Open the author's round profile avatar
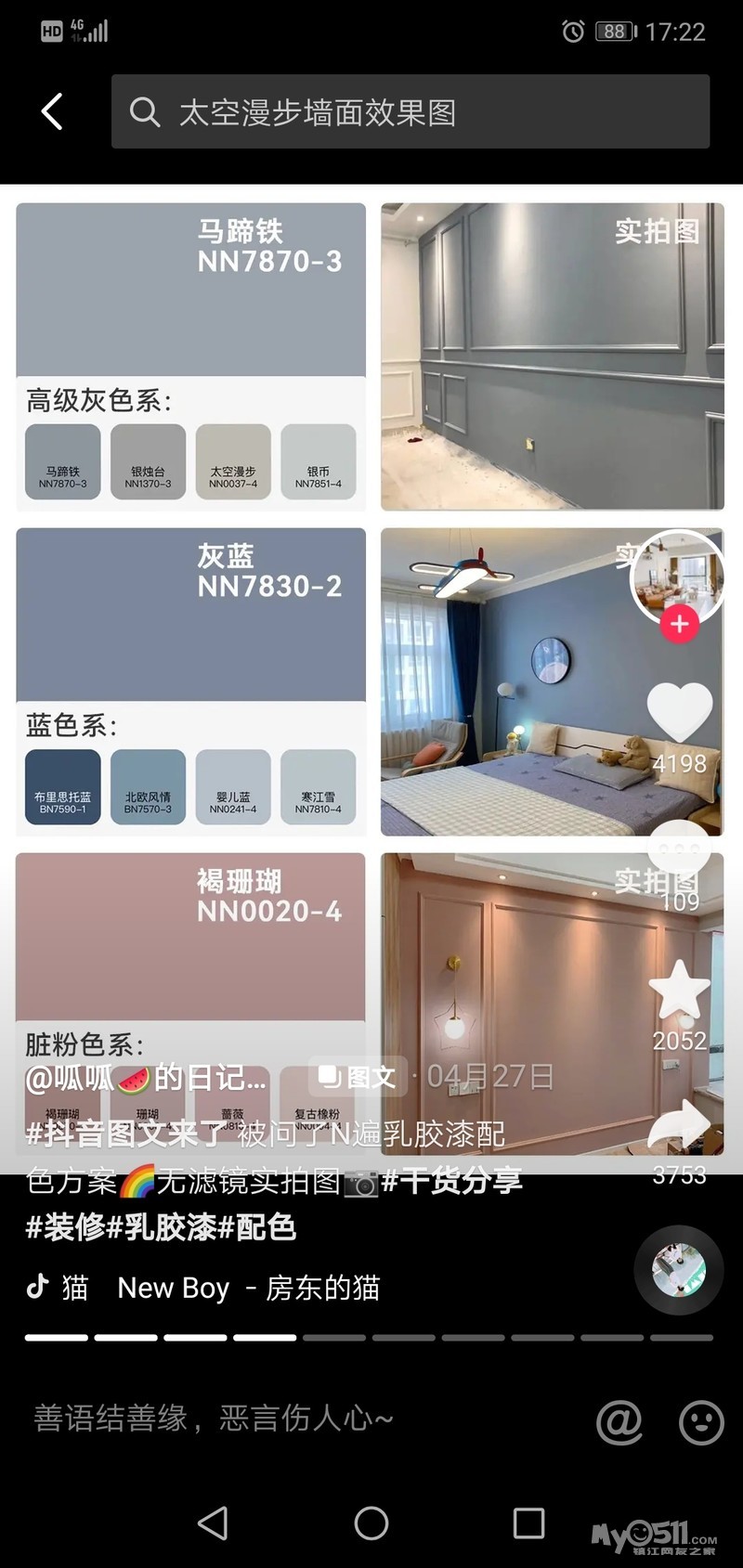The image size is (743, 1568). 677,575
